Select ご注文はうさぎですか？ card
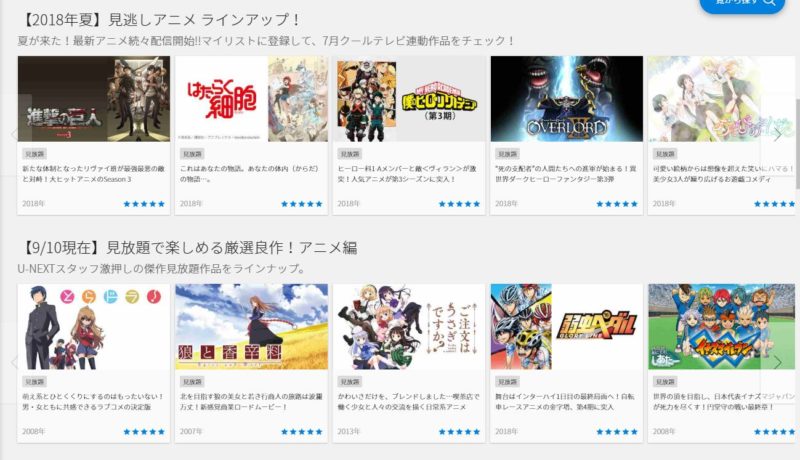The height and width of the screenshot is (460, 800). 408,328
